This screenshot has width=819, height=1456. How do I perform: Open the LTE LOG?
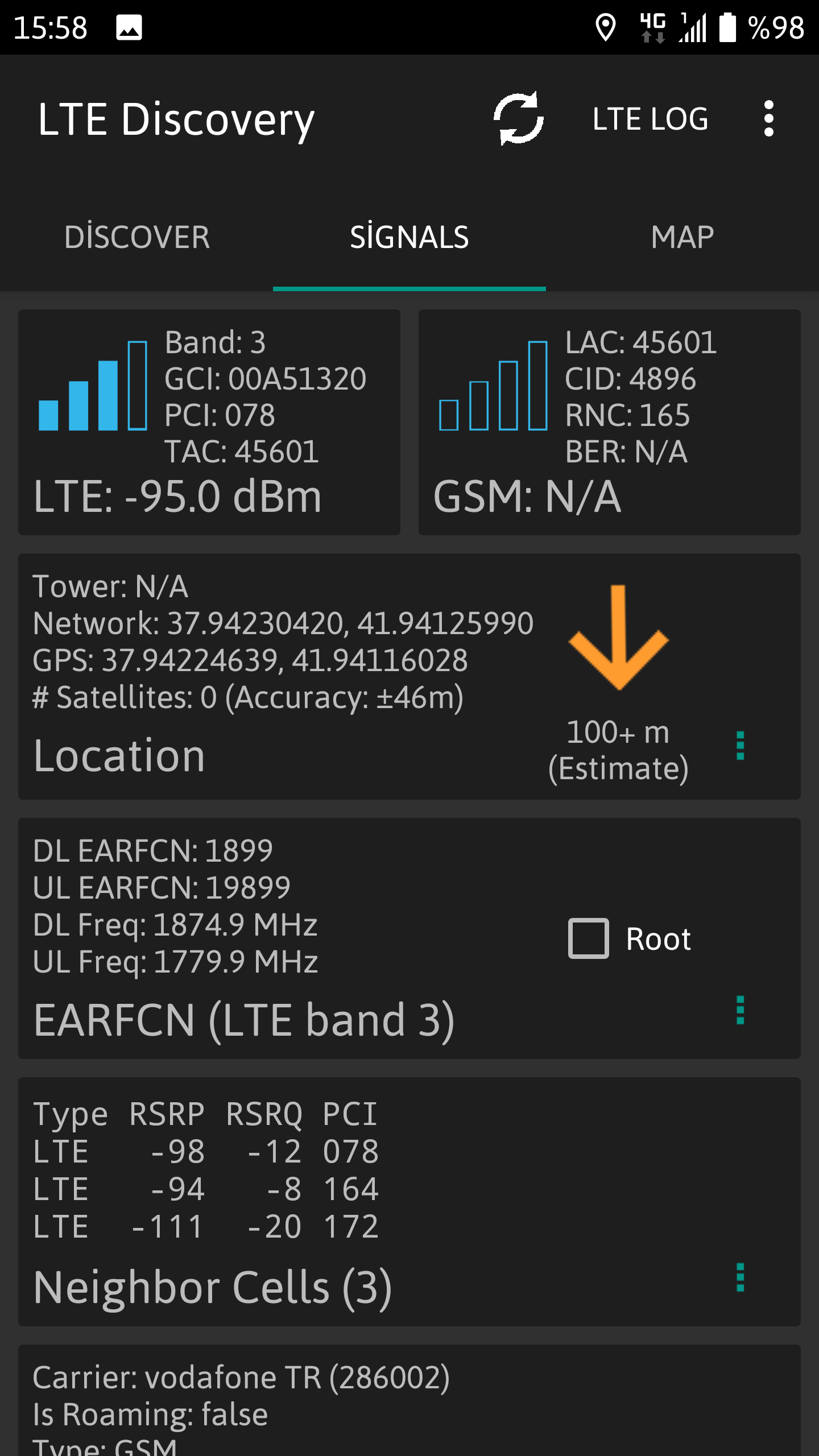point(650,119)
